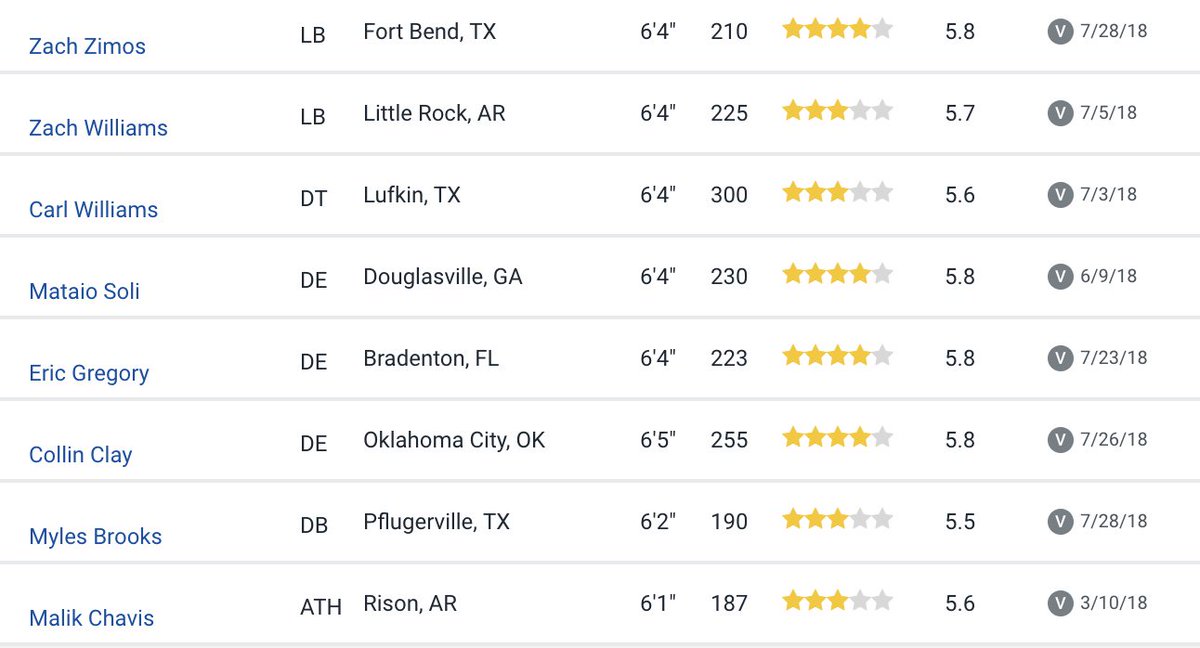
Task: Tap the Collin Clay link
Action: point(80,455)
